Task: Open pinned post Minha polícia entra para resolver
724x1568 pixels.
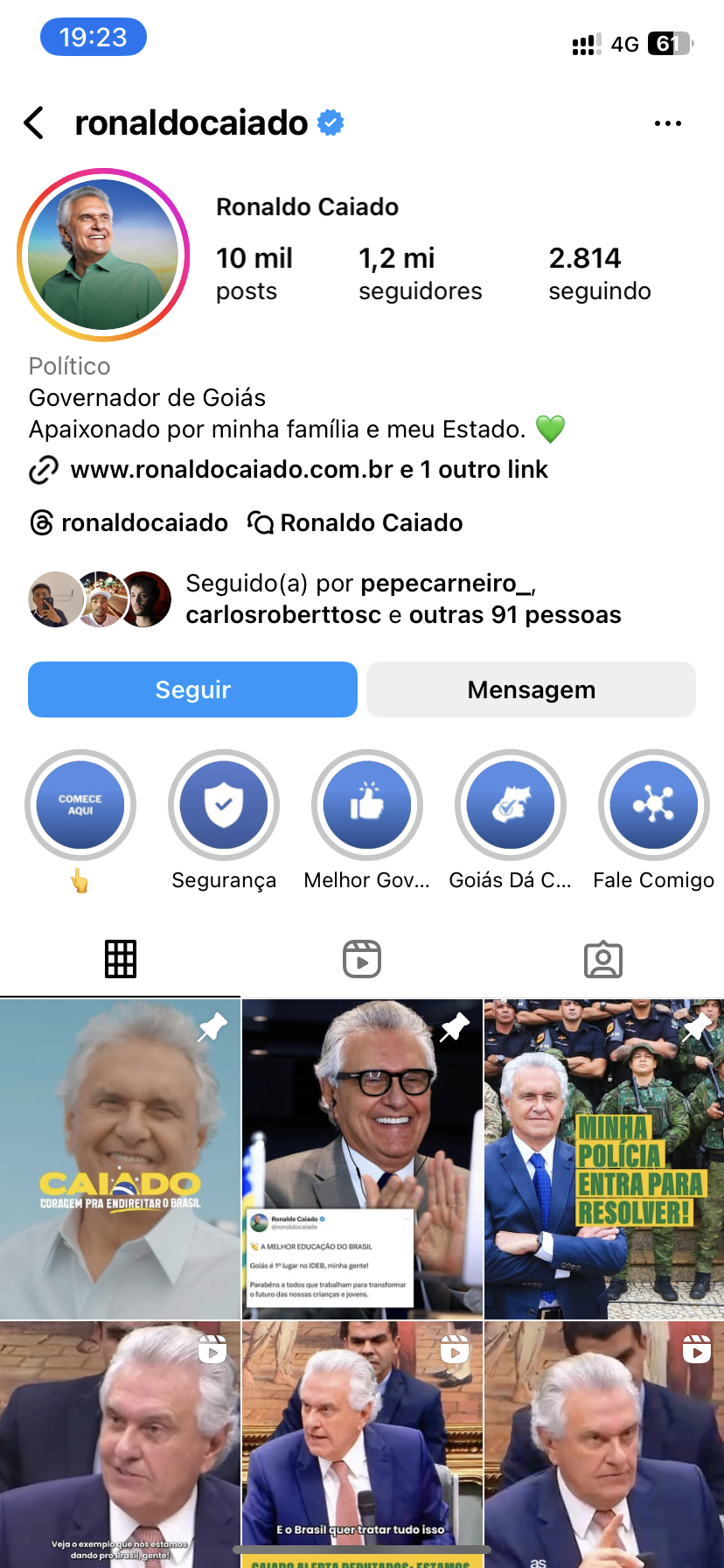Action: 604,1159
